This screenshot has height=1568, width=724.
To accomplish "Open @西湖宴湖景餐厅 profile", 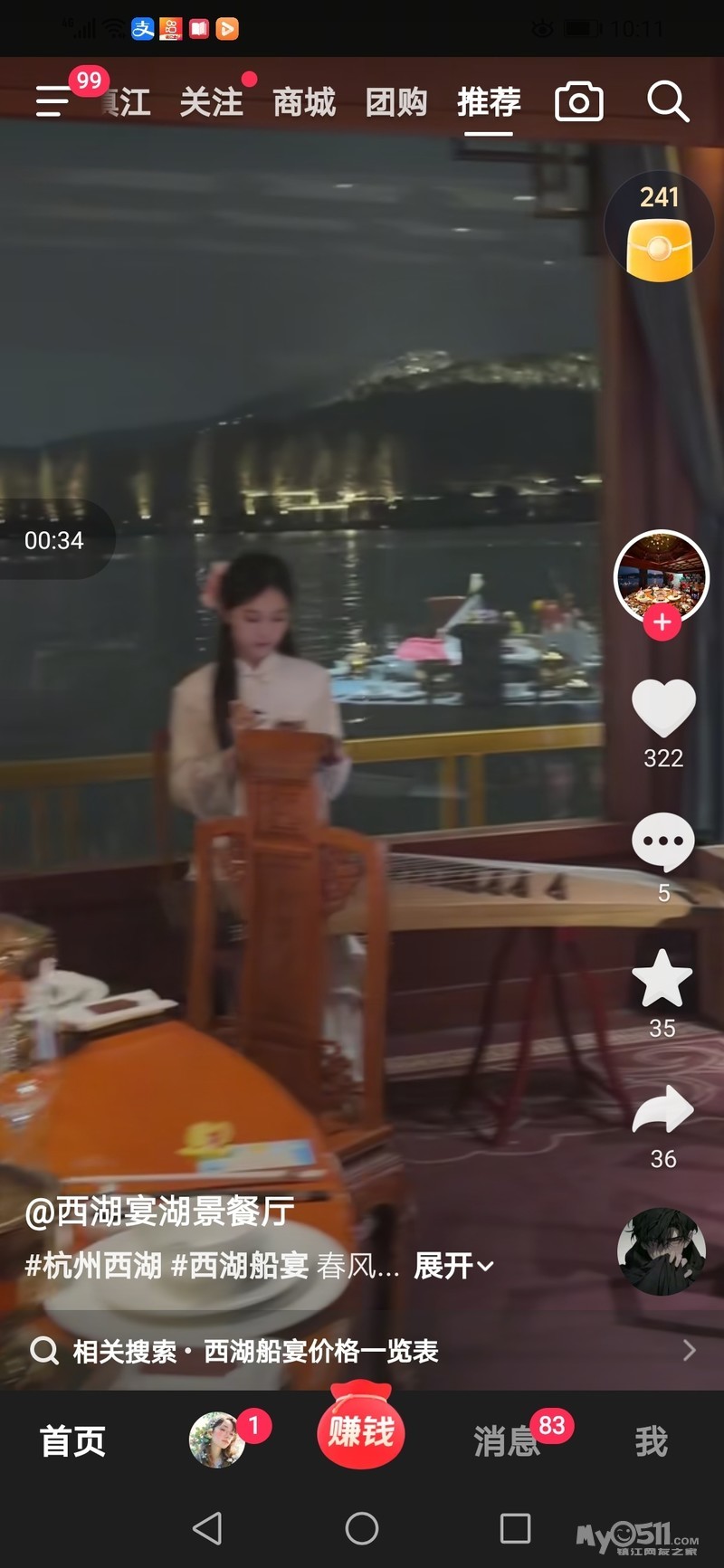I will pos(160,1211).
